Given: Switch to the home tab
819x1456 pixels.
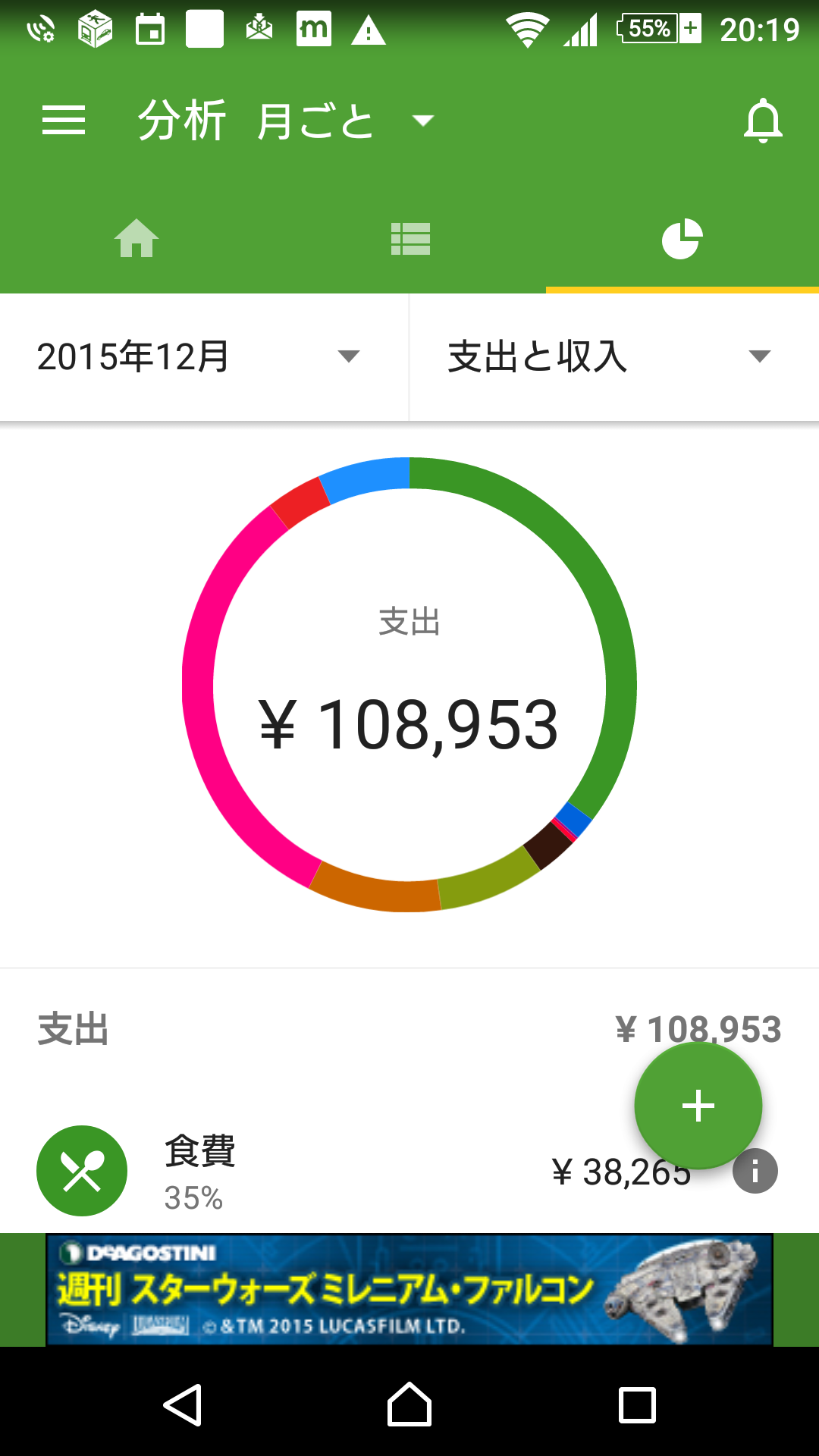Looking at the screenshot, I should click(x=136, y=239).
